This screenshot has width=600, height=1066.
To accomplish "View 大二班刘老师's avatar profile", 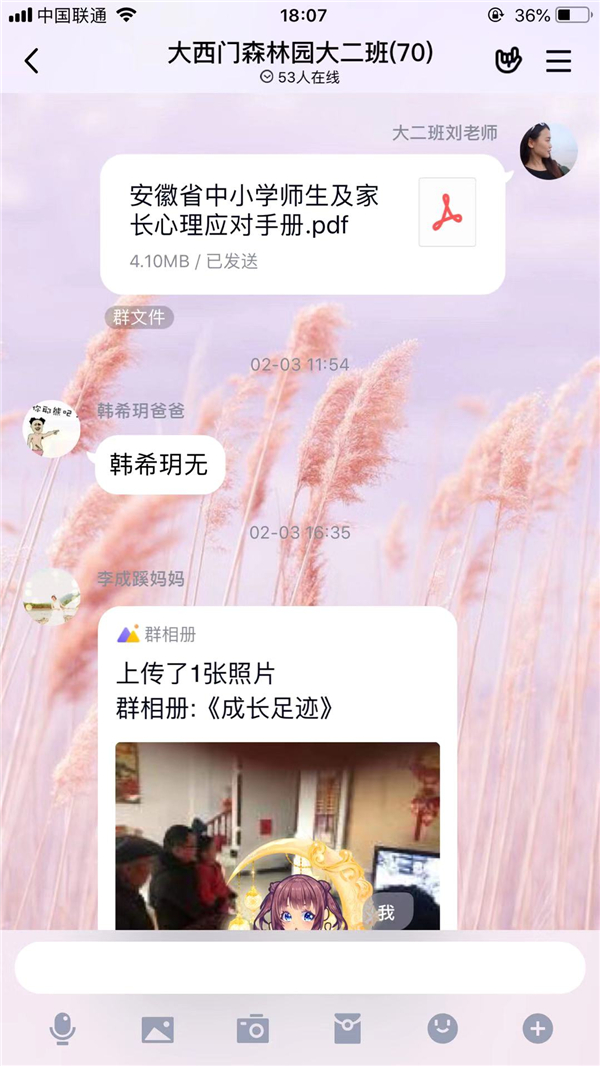I will coord(548,151).
